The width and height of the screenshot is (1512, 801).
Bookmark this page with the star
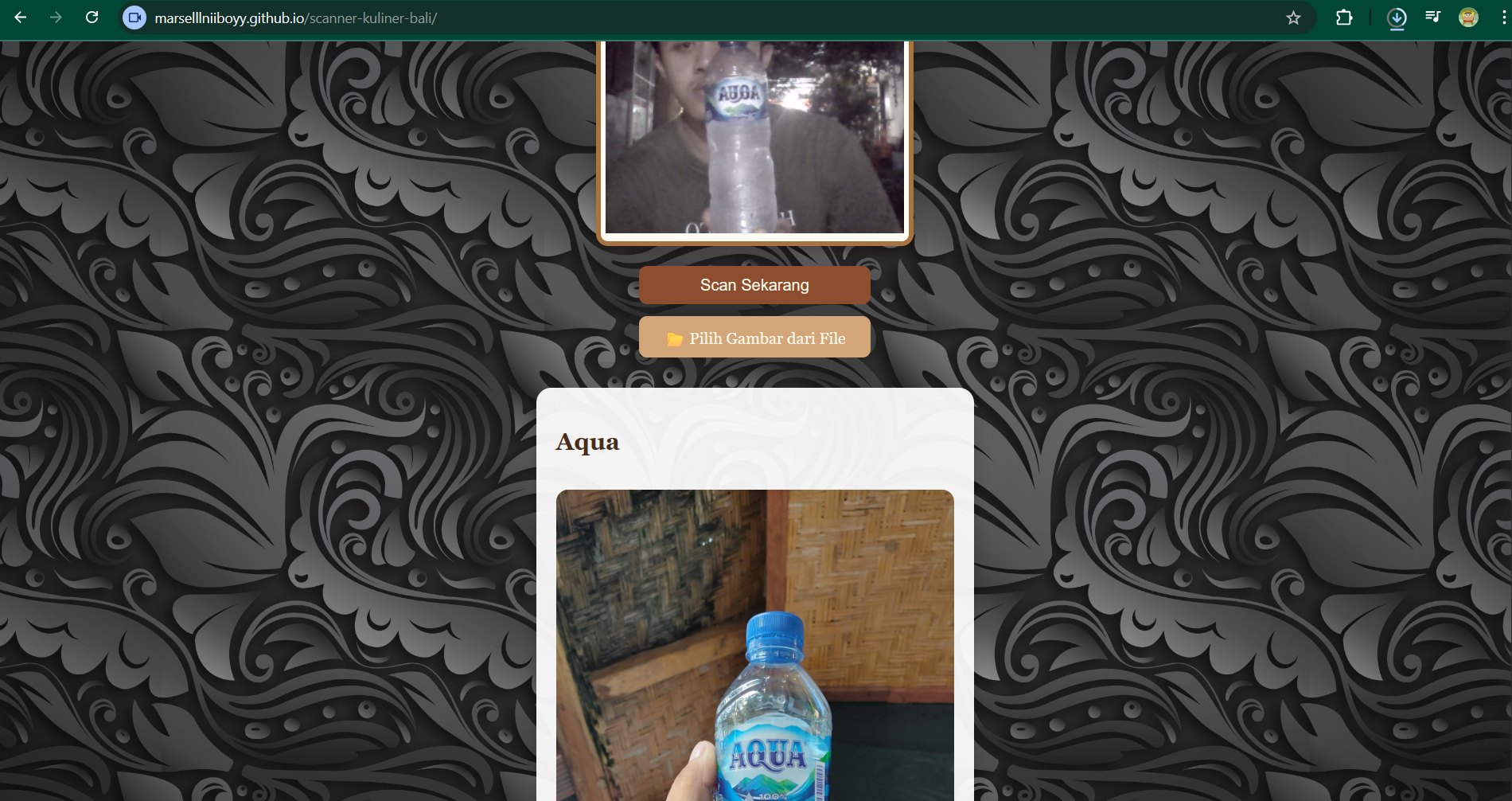1293,18
